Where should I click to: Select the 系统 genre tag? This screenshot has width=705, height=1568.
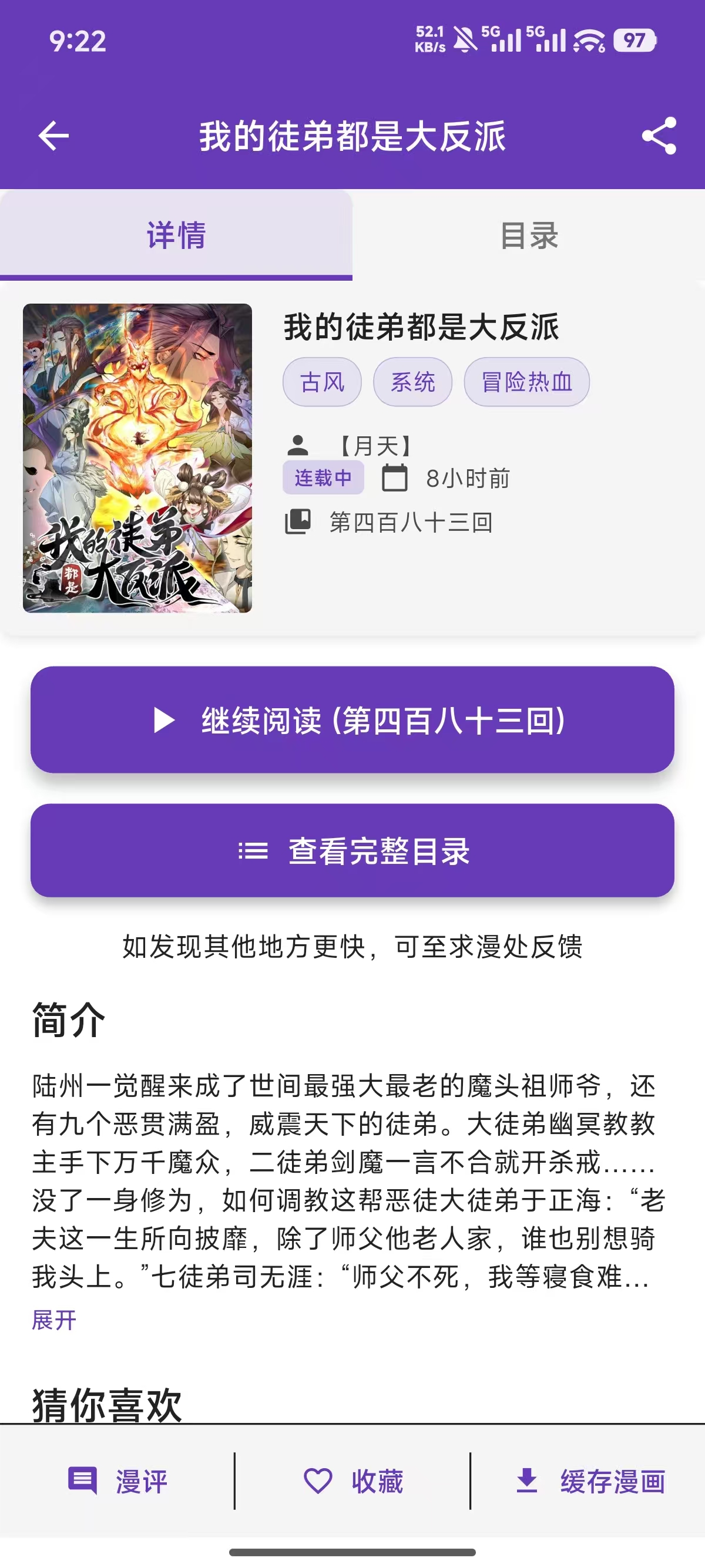(414, 382)
